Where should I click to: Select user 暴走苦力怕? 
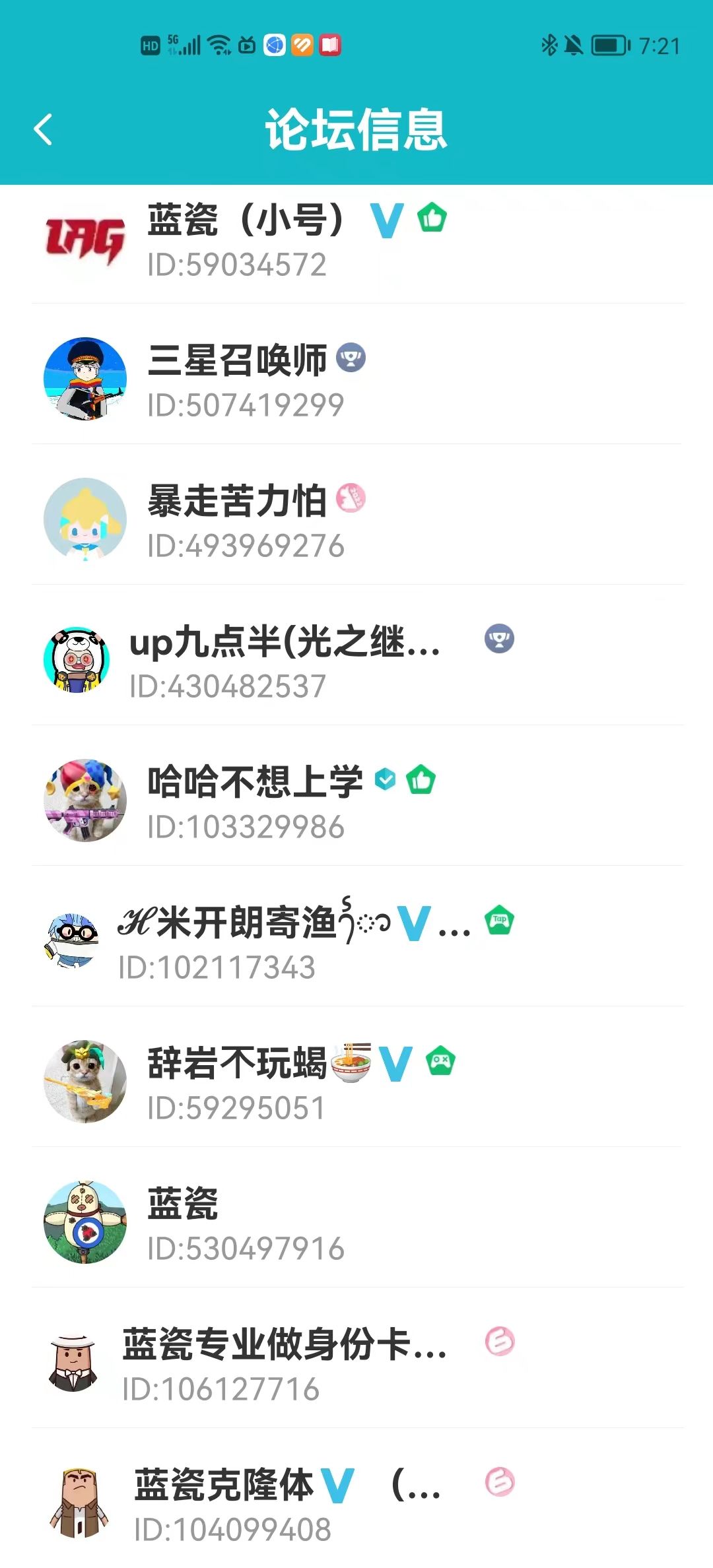pos(356,521)
